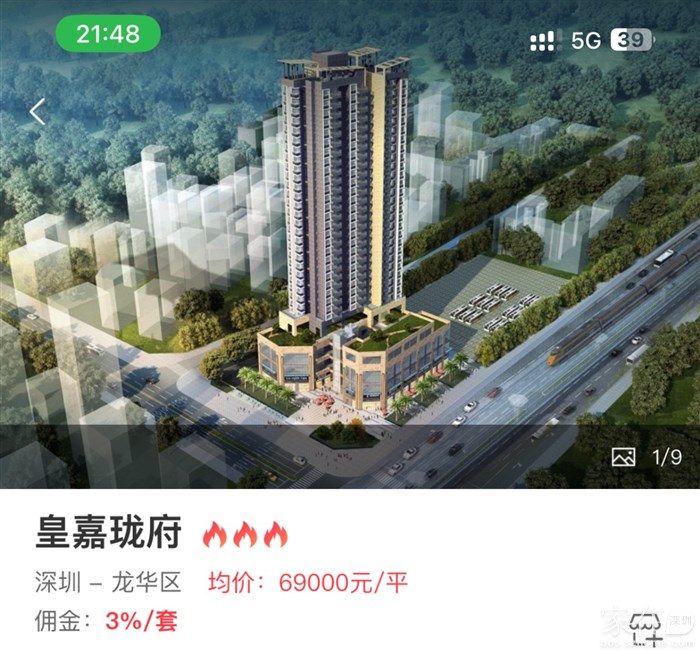Image resolution: width=700 pixels, height=651 pixels.
Task: Go back using the top-left arrow
Action: (38, 111)
